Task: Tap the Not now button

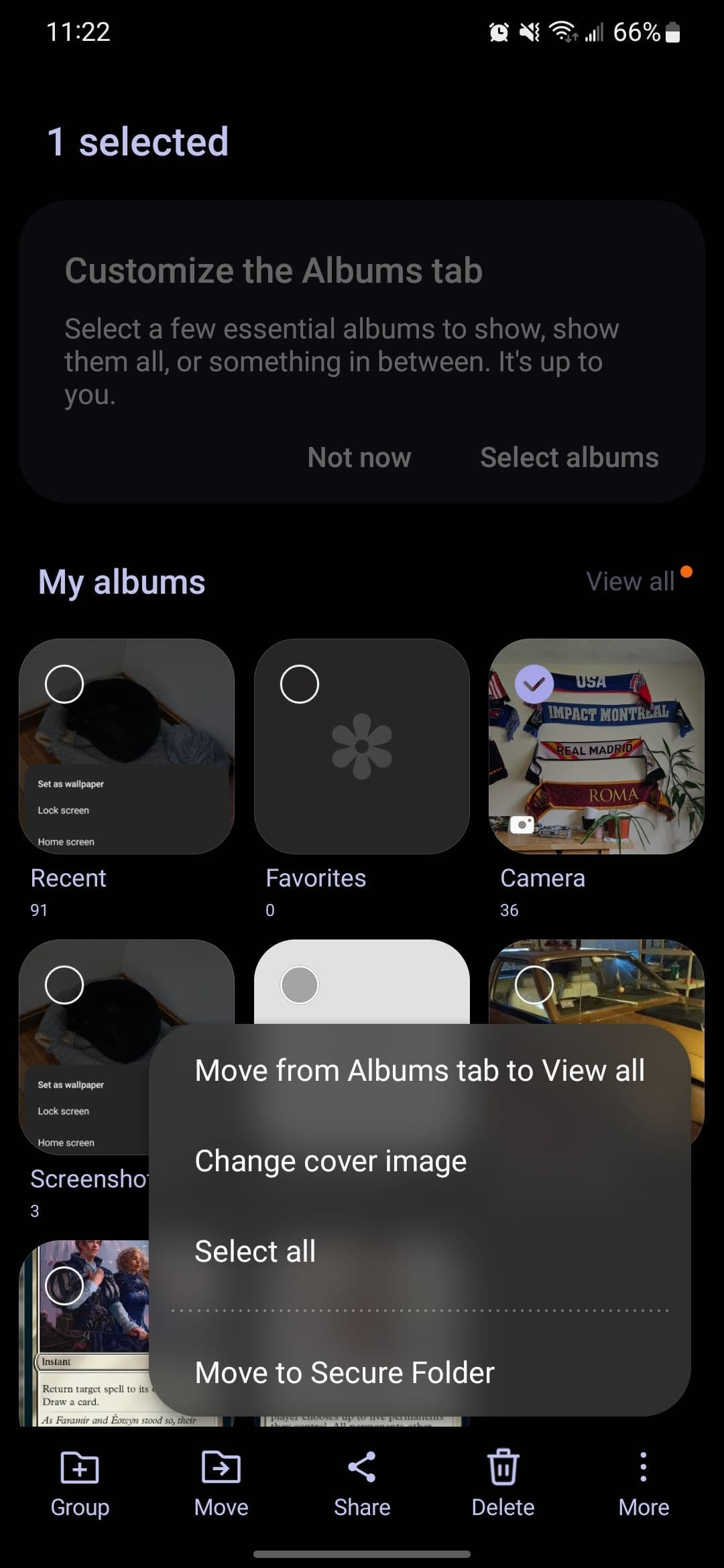Action: pyautogui.click(x=359, y=457)
